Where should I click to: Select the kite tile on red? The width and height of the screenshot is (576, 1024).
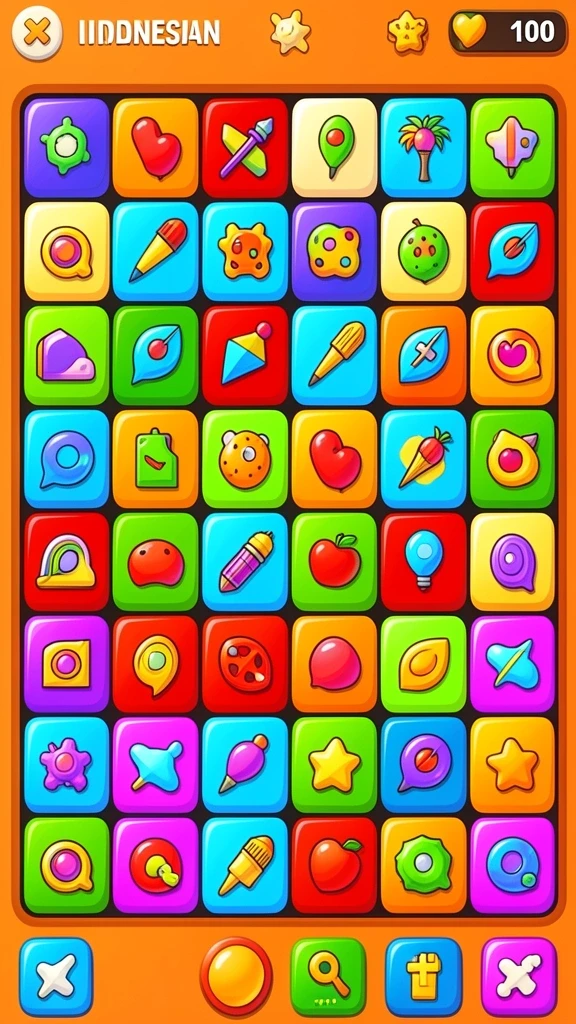(x=245, y=355)
